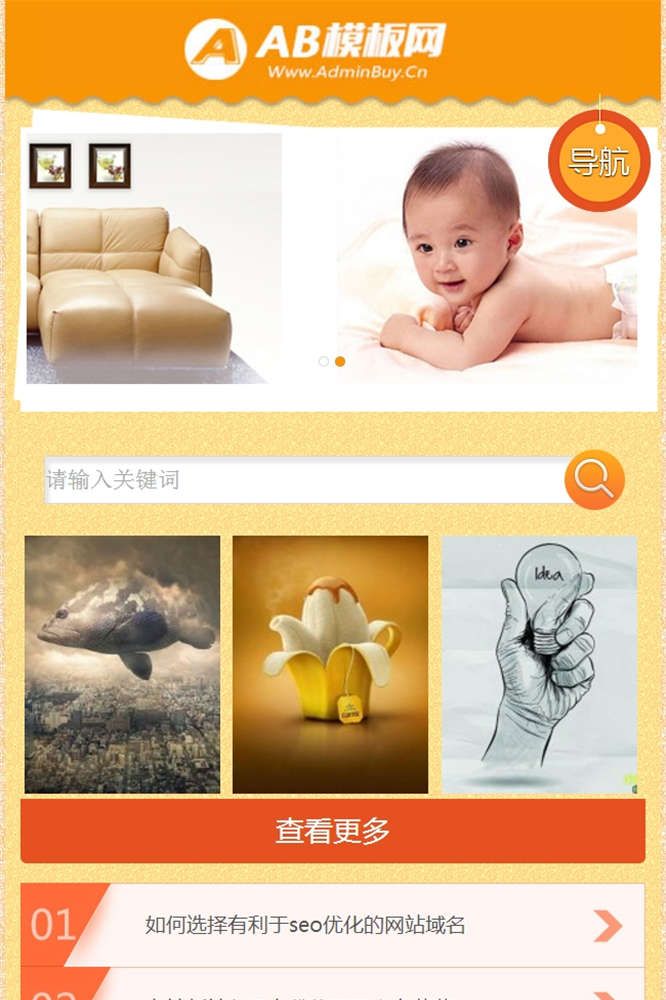
Task: Tap the orange magnifier search button
Action: [594, 480]
